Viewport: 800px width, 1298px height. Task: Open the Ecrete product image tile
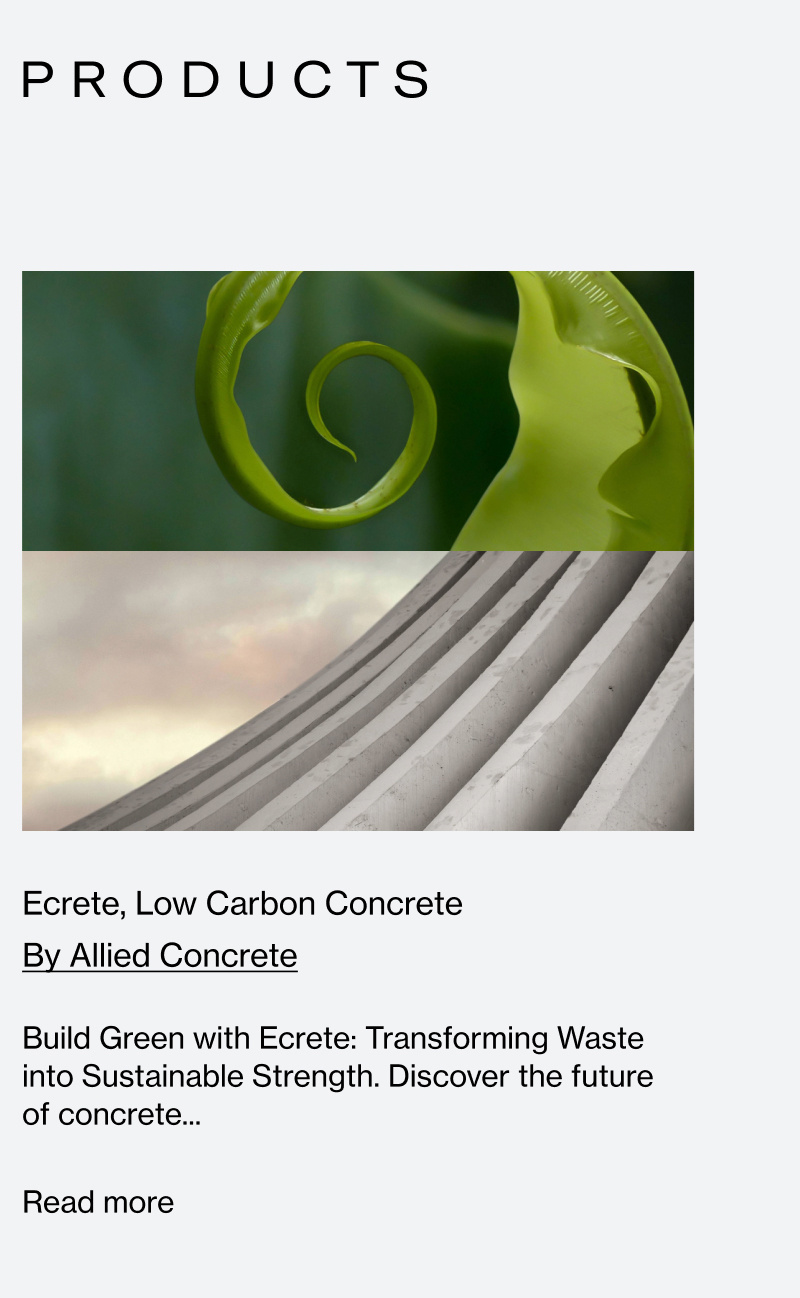click(x=357, y=550)
